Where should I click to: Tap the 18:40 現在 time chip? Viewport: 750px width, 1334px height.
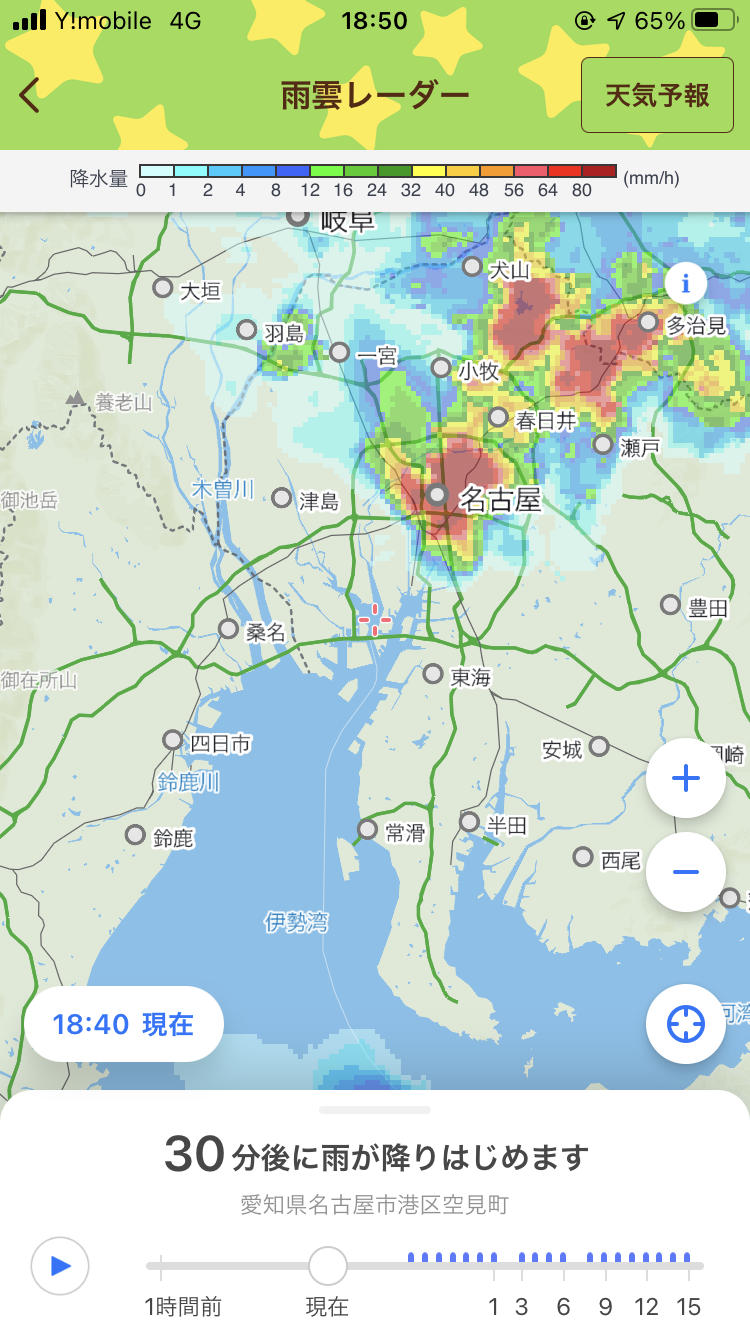point(124,1024)
